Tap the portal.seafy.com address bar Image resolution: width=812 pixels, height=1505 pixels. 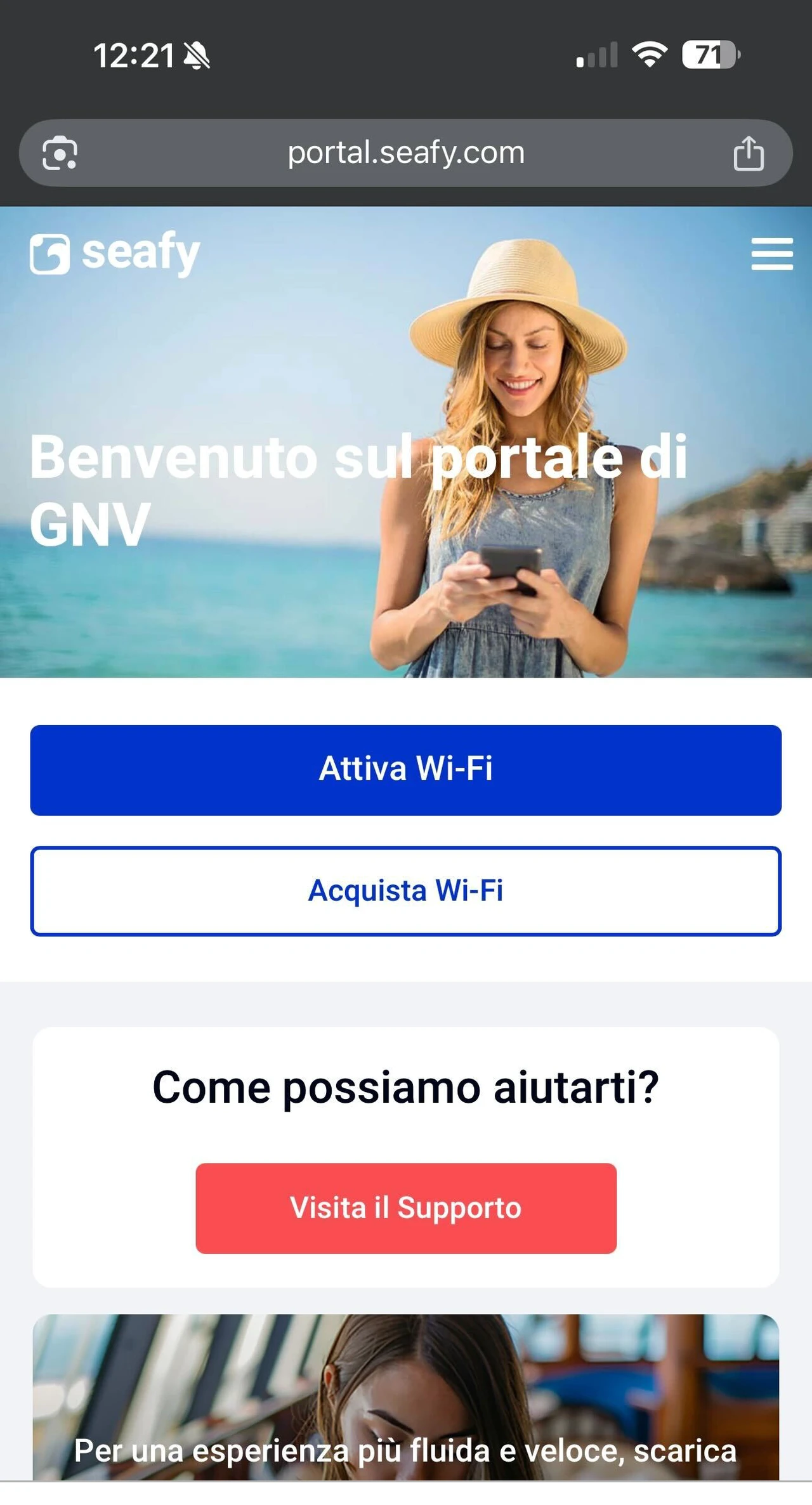406,153
